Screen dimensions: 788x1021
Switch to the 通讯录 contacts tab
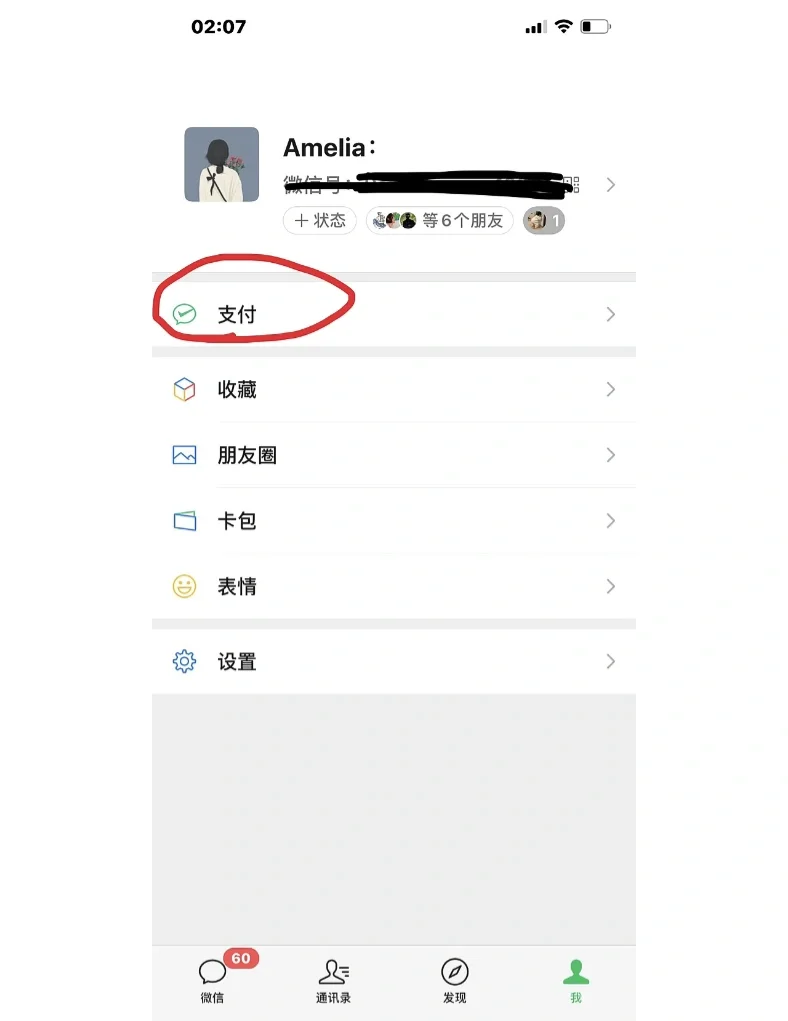coord(333,980)
